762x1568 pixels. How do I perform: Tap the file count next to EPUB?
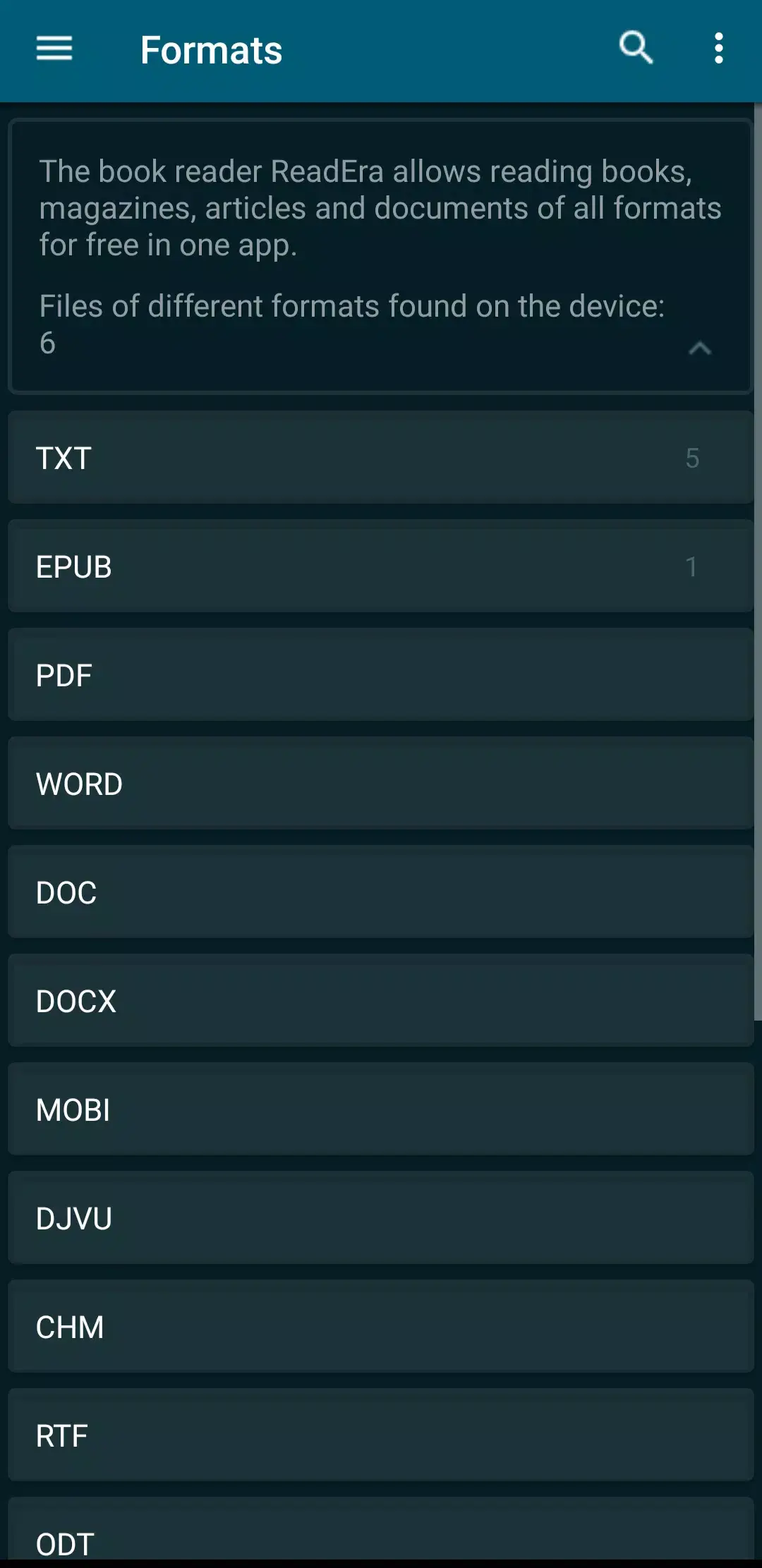(693, 566)
